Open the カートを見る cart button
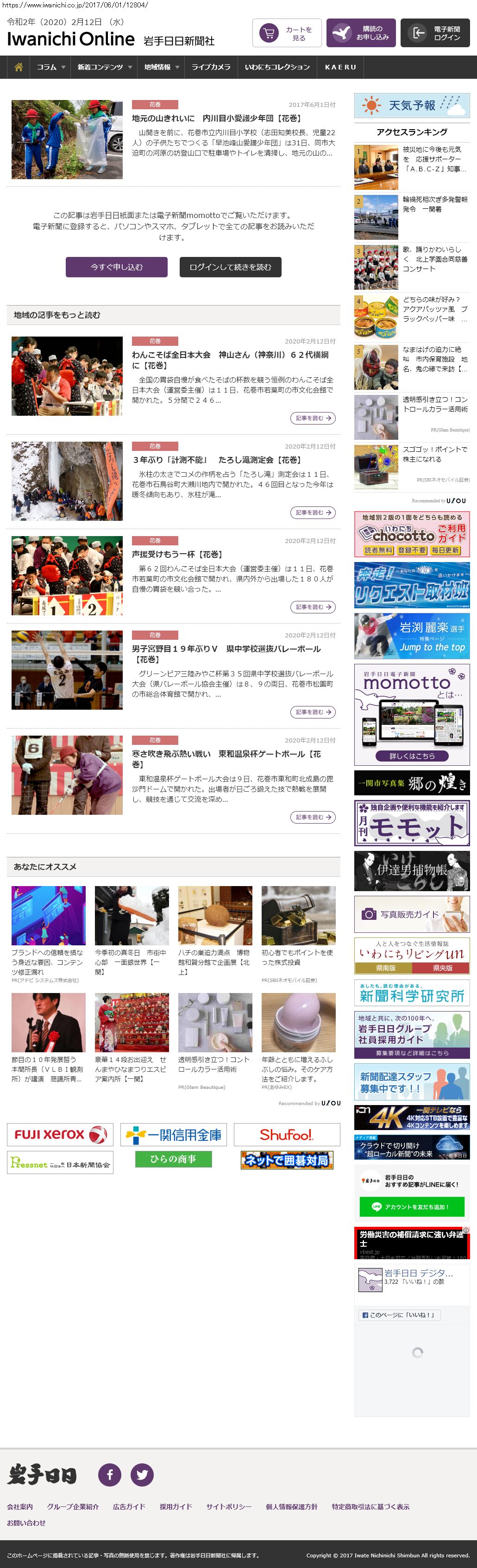This screenshot has height=1568, width=477. tap(287, 33)
